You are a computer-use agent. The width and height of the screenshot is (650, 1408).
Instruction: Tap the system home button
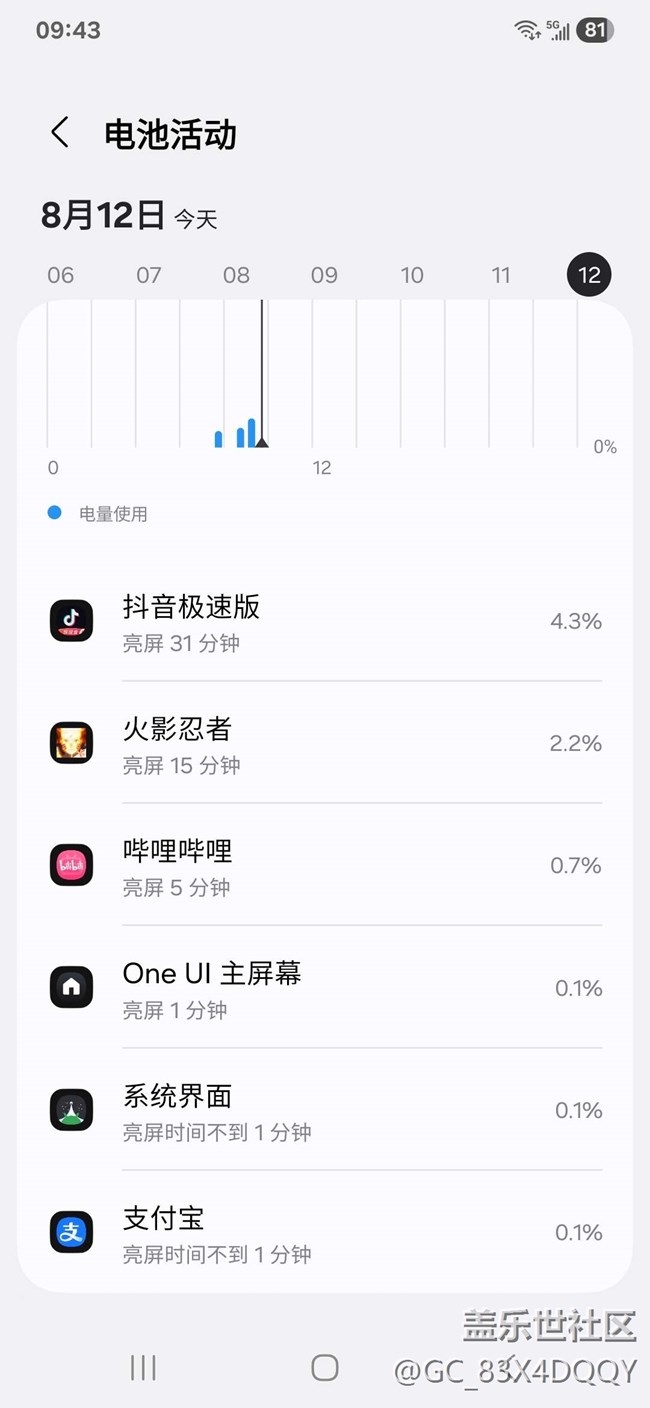click(325, 1368)
